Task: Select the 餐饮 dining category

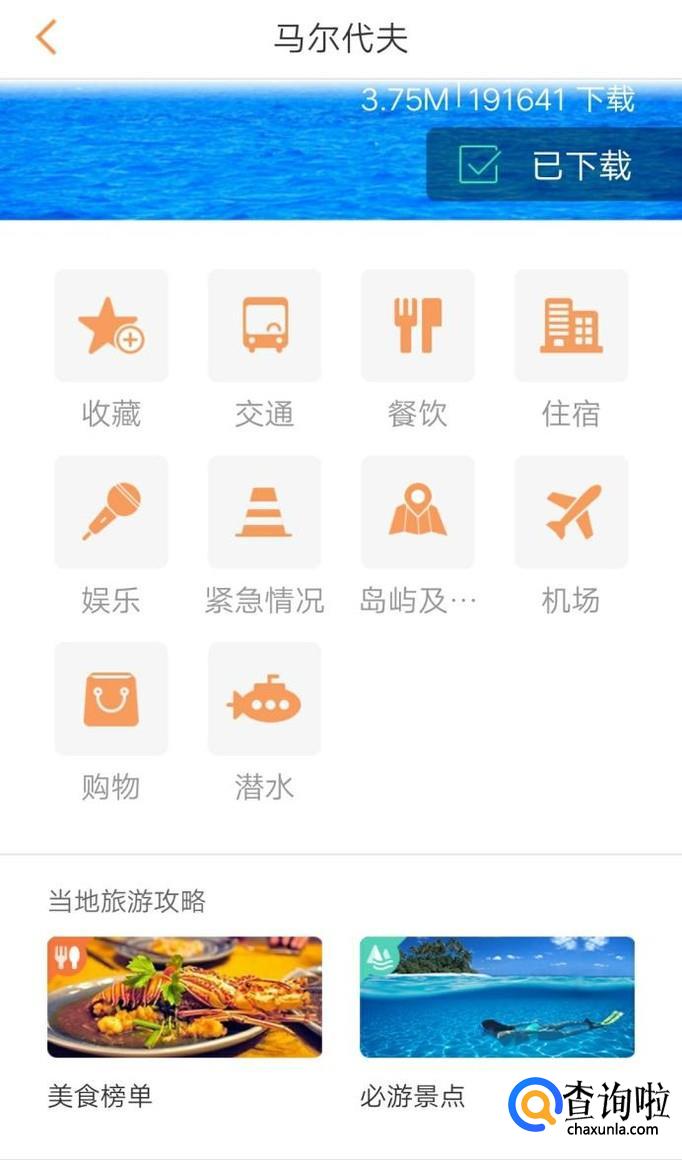Action: [x=417, y=326]
